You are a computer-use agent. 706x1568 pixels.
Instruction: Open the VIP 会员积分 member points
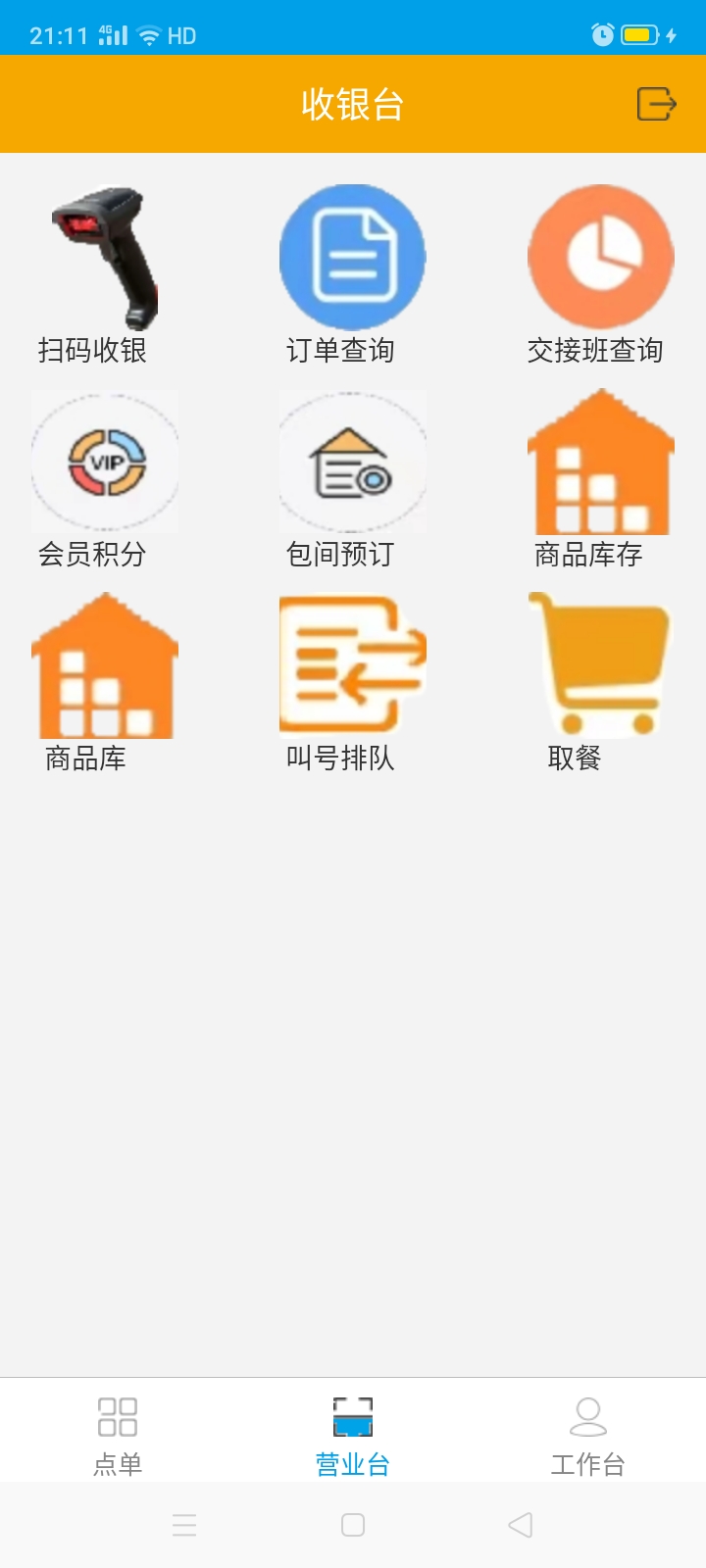(105, 461)
